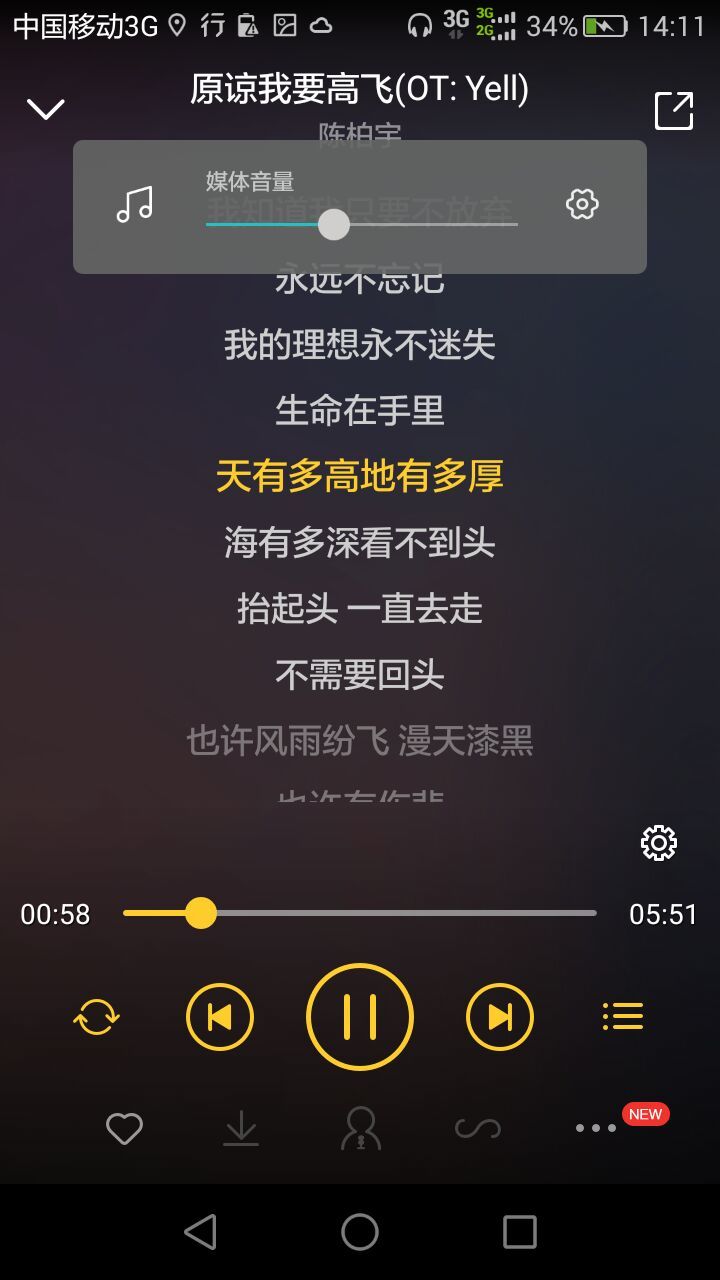This screenshot has height=1280, width=720.
Task: Return to the home screen
Action: (x=360, y=1232)
